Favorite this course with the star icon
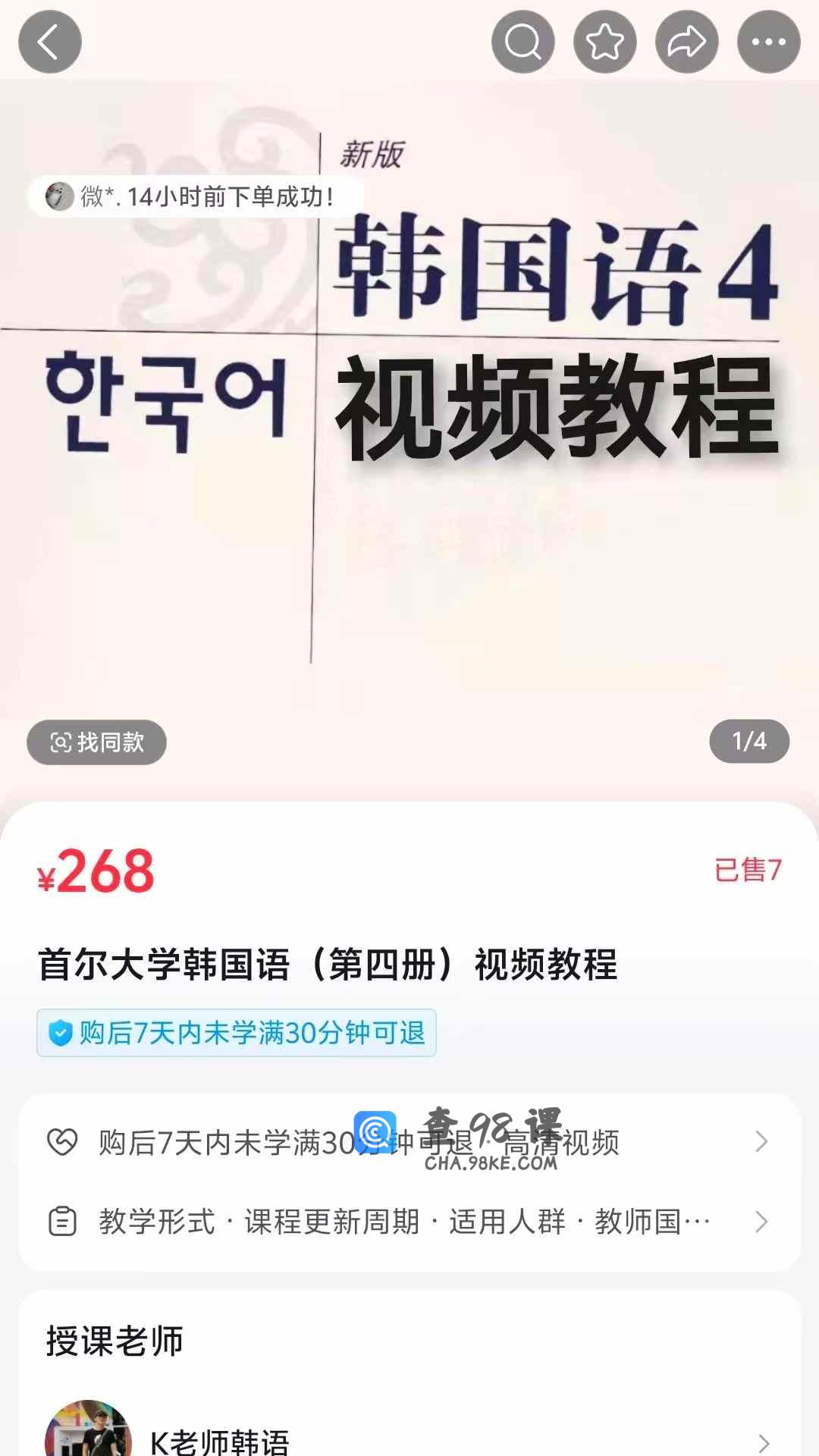Screen dimensions: 819x1456 604,42
